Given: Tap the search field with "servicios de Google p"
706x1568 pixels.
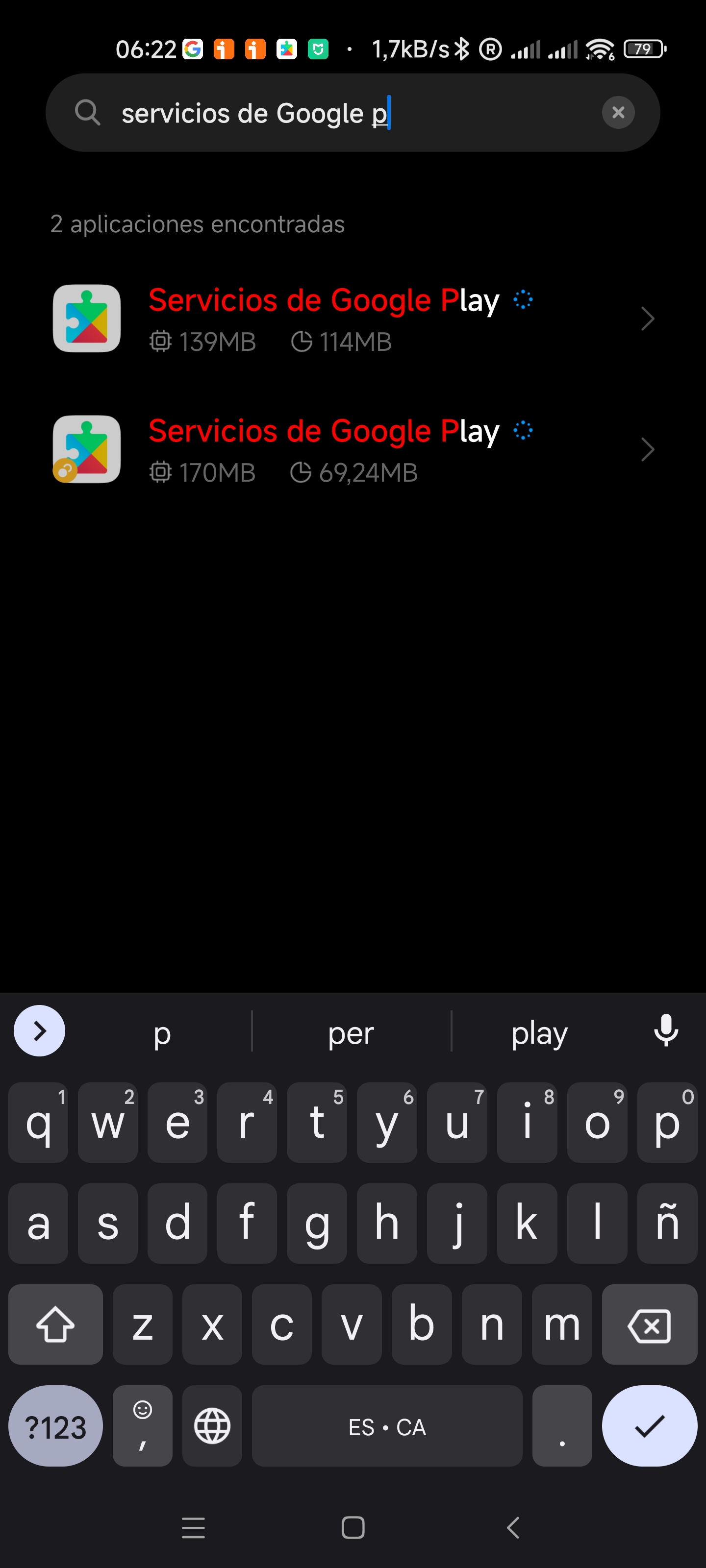Looking at the screenshot, I should (x=353, y=113).
